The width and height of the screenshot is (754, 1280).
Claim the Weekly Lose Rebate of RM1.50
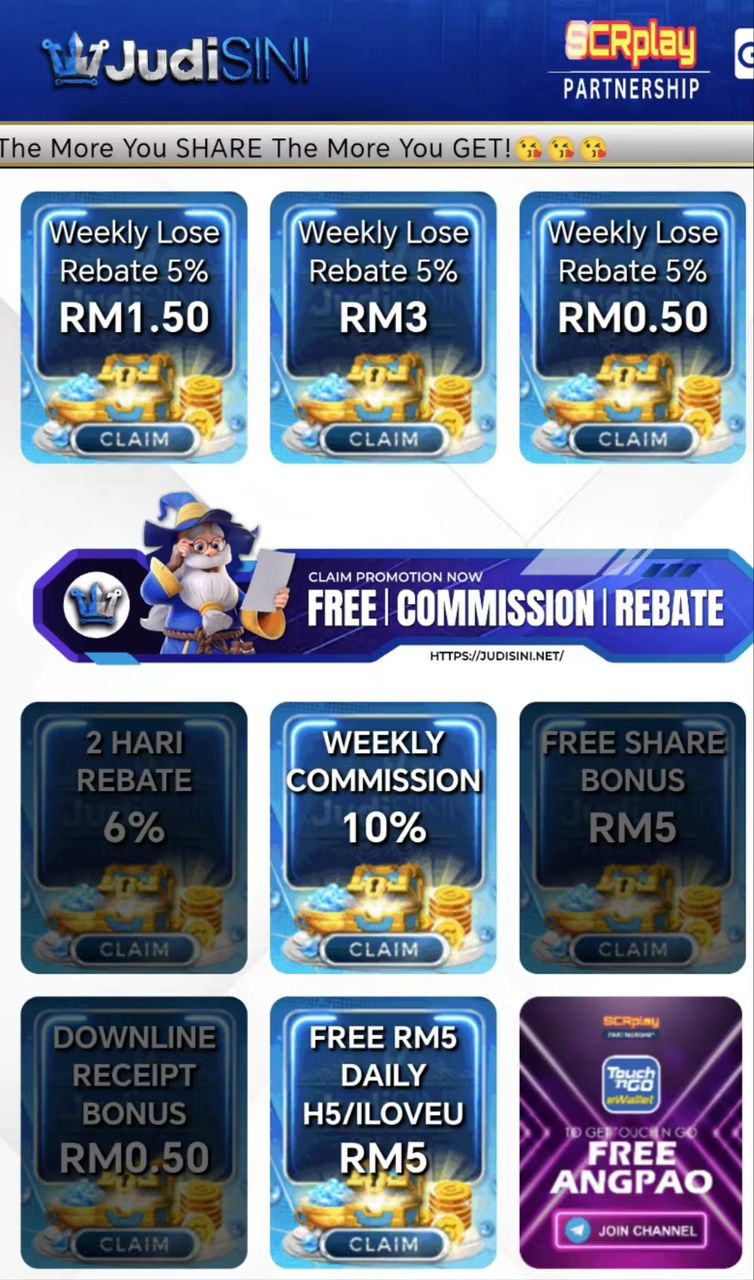(134, 439)
